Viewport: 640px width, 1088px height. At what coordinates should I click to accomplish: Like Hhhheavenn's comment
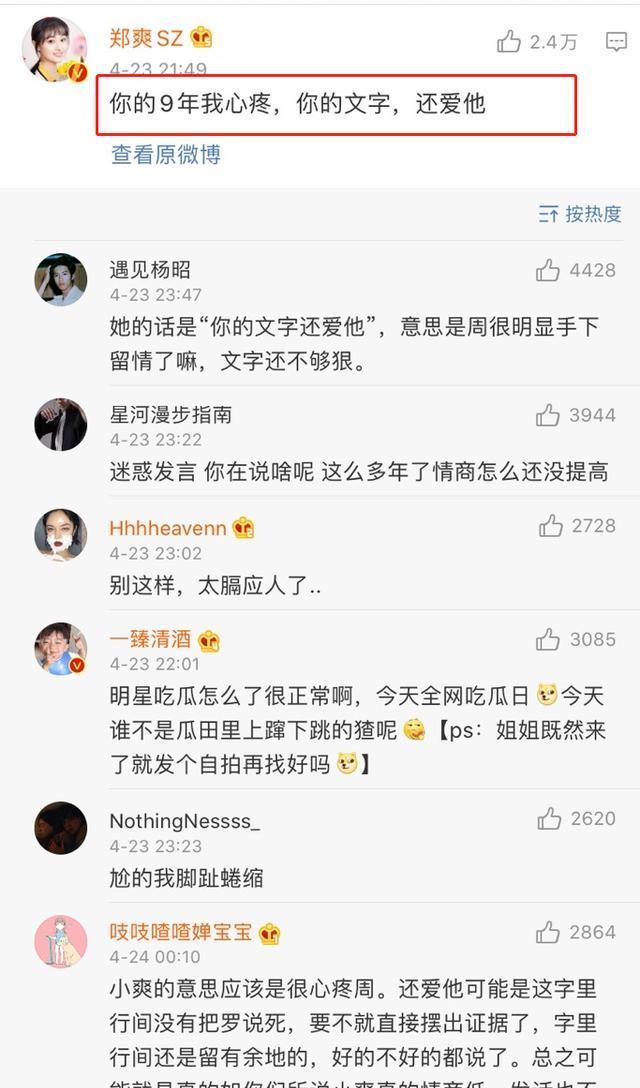551,525
